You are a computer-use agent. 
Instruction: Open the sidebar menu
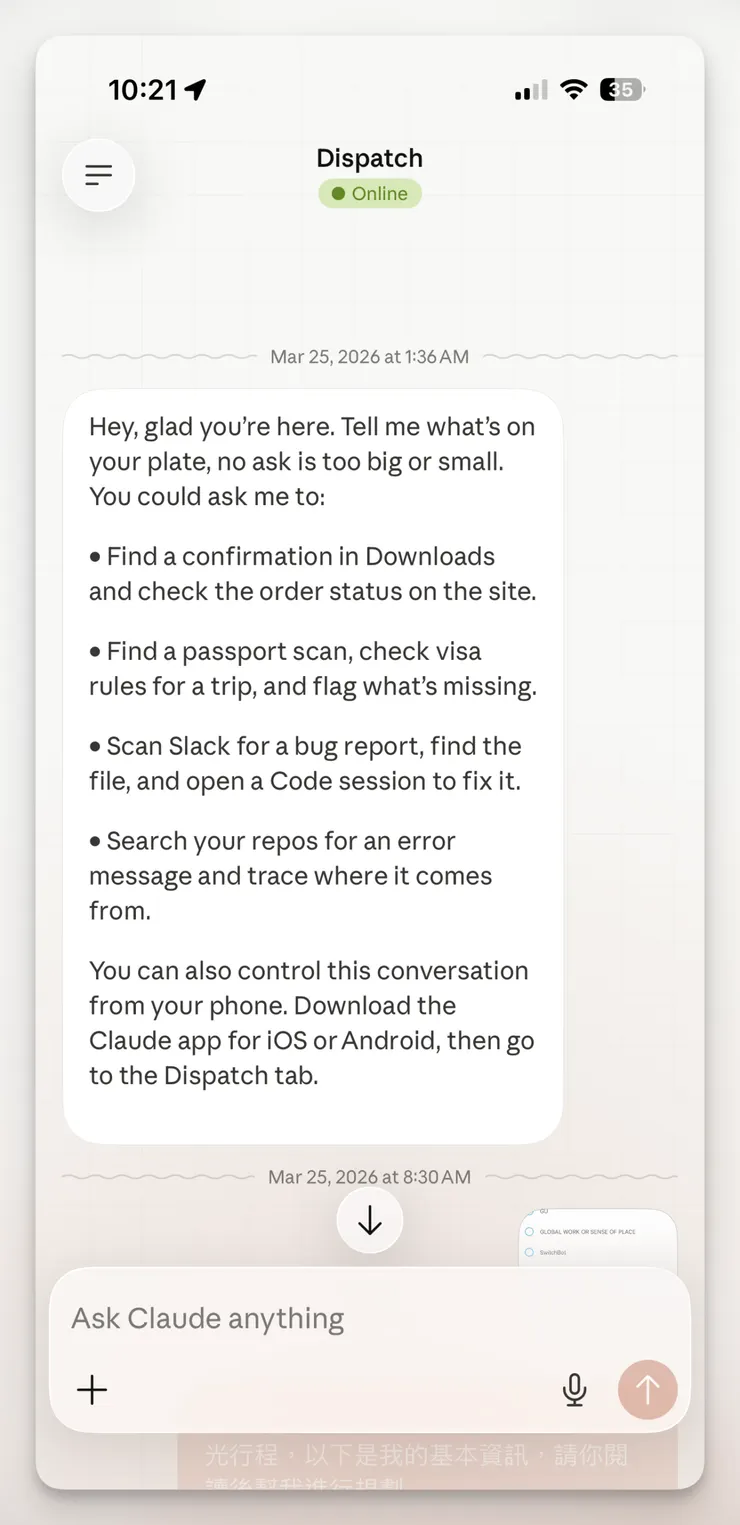click(98, 174)
